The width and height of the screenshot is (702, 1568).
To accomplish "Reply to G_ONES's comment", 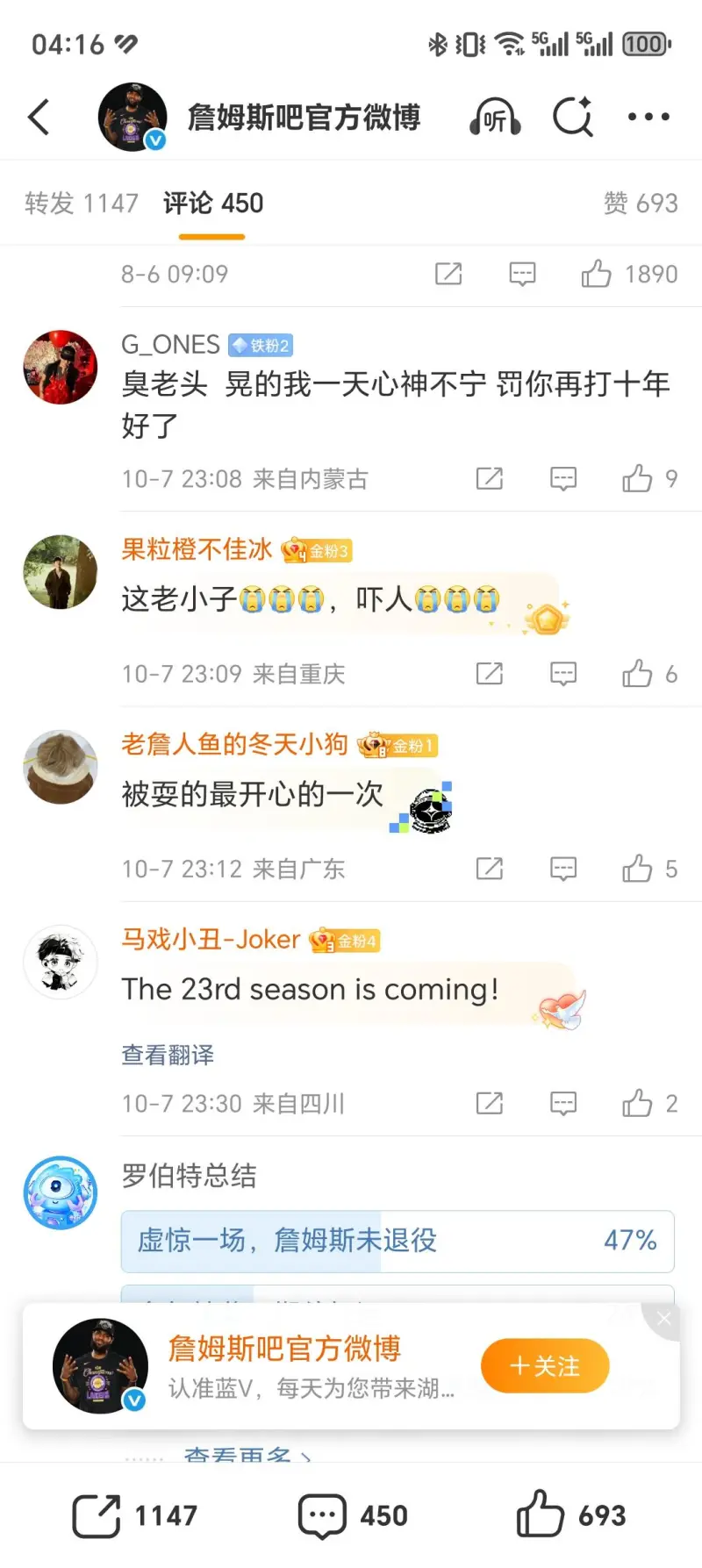I will 563,479.
